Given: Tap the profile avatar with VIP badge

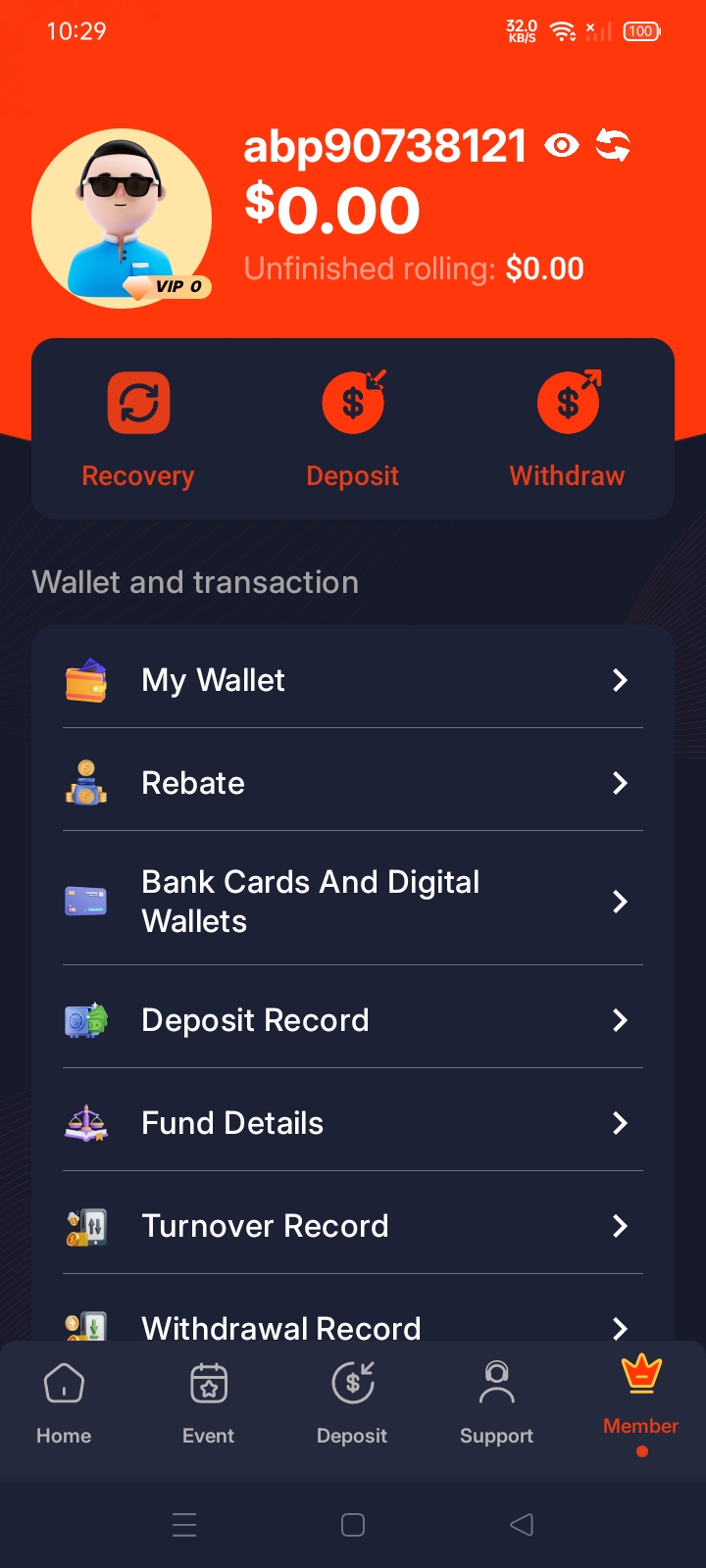Looking at the screenshot, I should point(122,219).
